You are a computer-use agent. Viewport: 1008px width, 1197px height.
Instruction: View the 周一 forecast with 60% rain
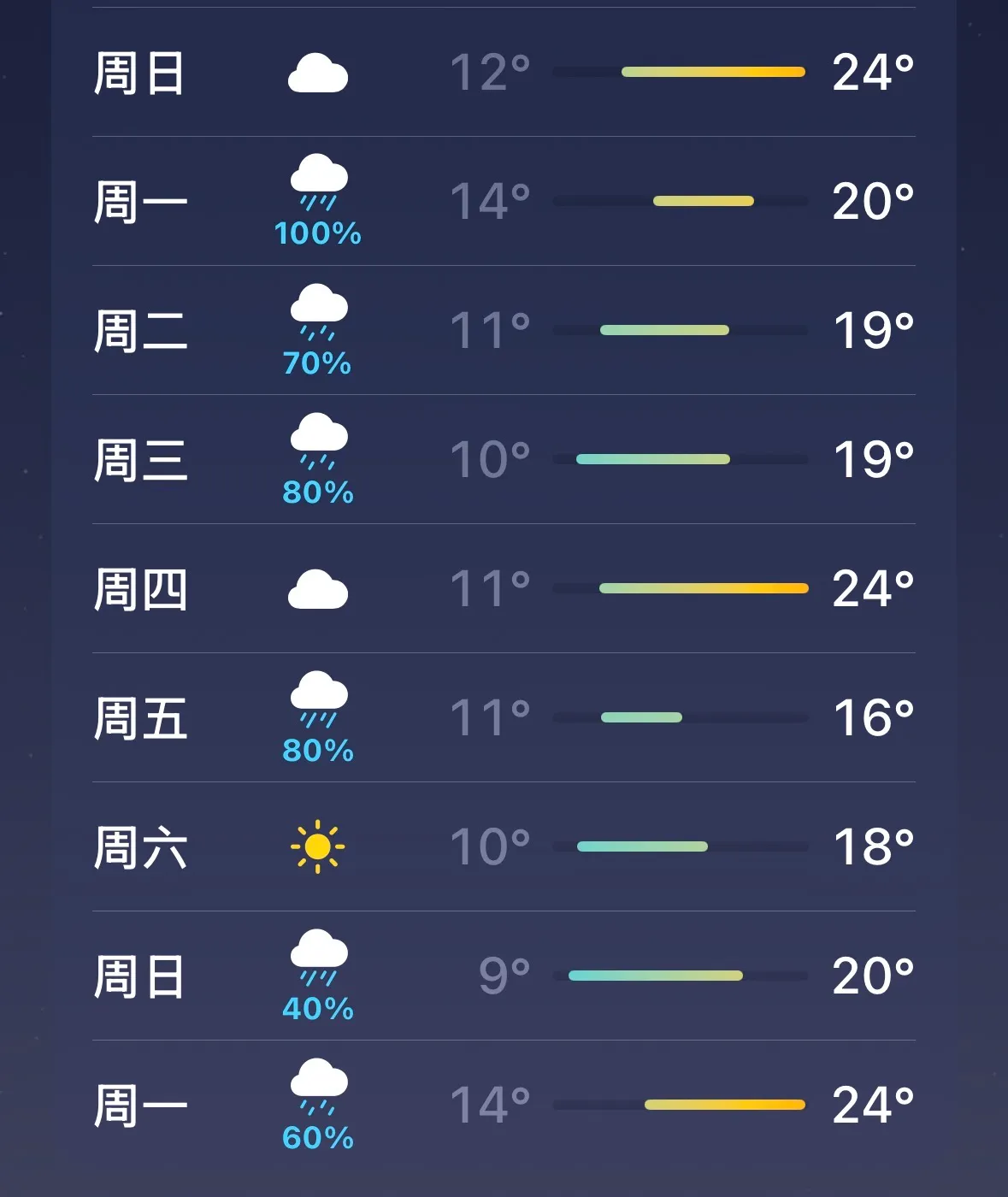504,1106
